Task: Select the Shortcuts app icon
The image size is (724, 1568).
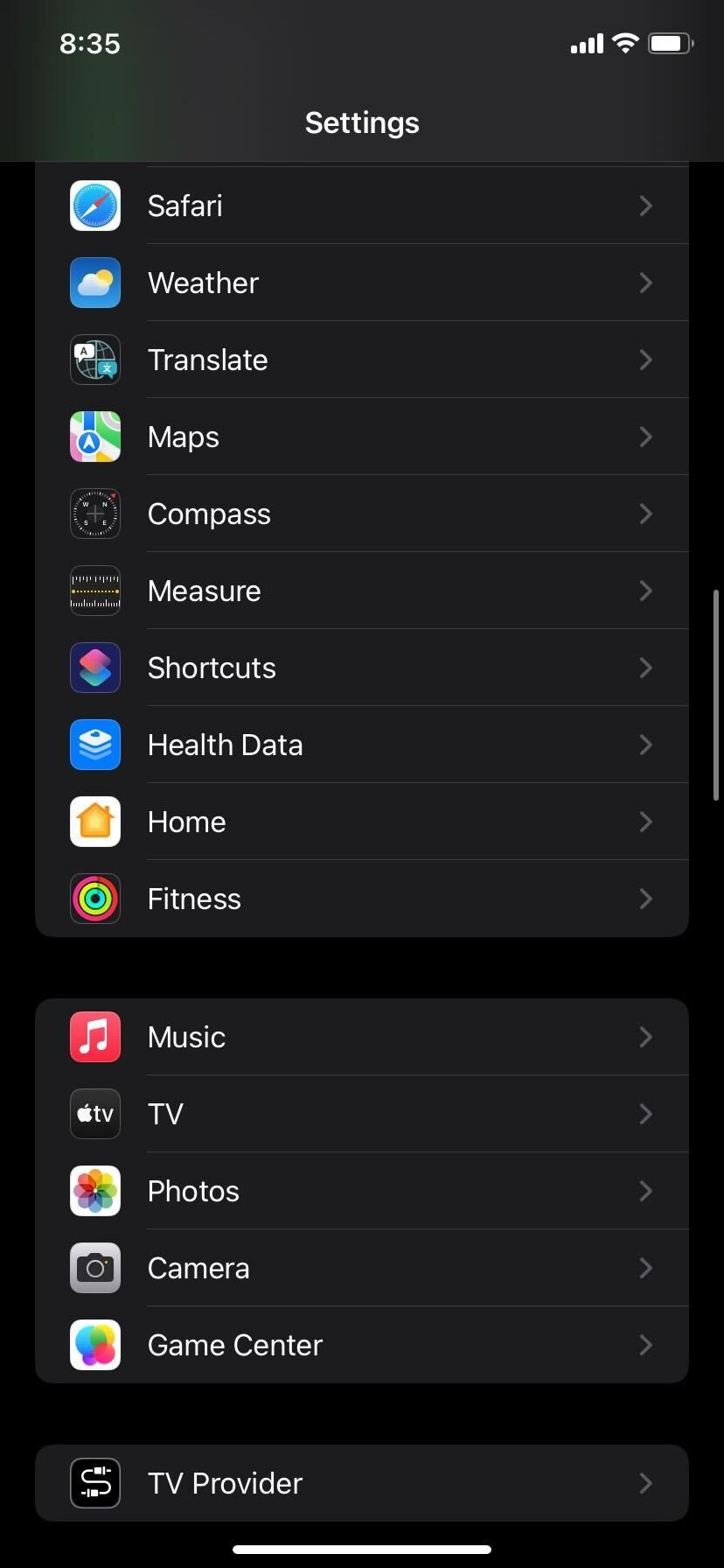Action: (x=94, y=668)
